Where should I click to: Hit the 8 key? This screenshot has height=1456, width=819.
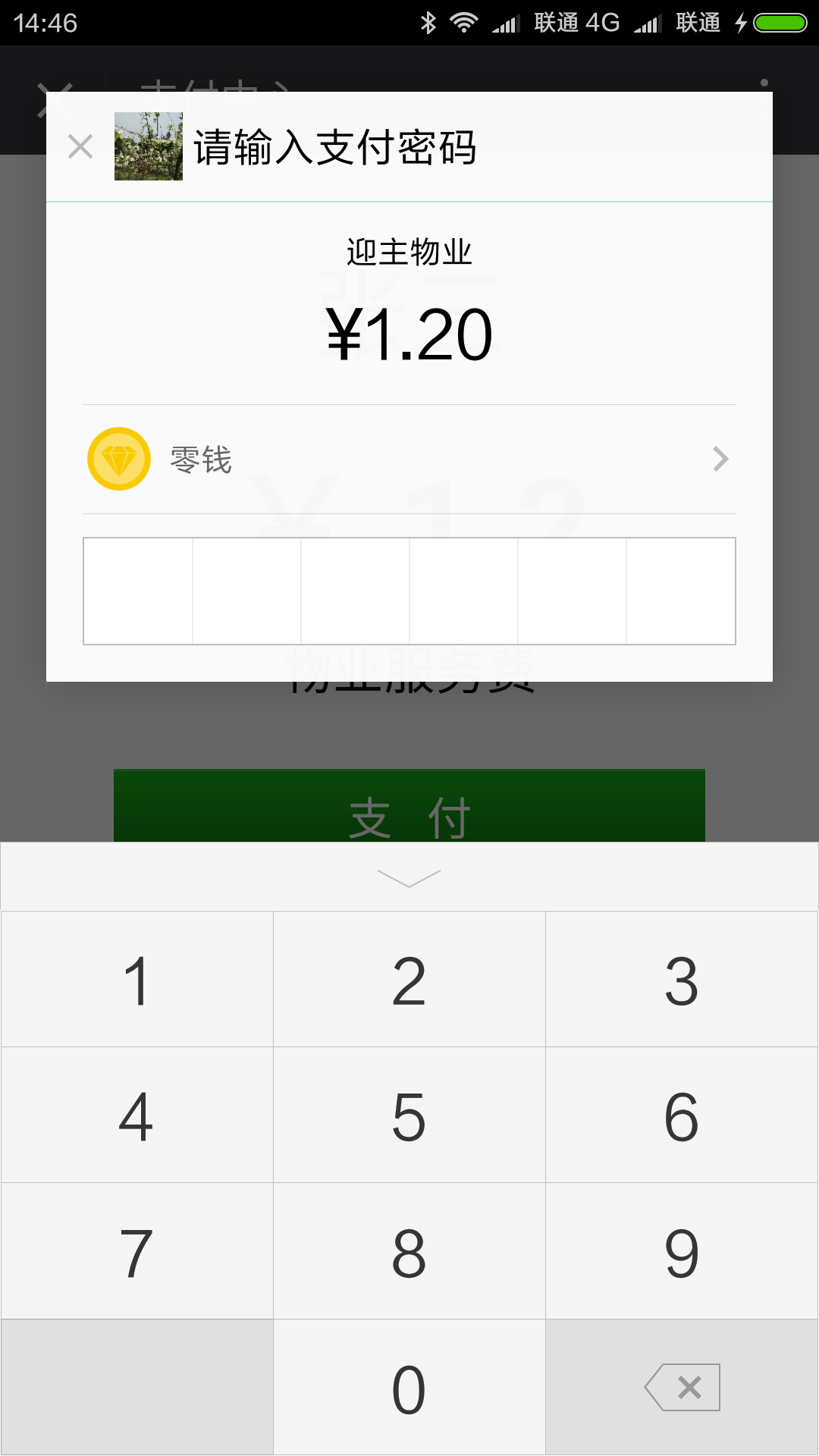(x=409, y=1252)
